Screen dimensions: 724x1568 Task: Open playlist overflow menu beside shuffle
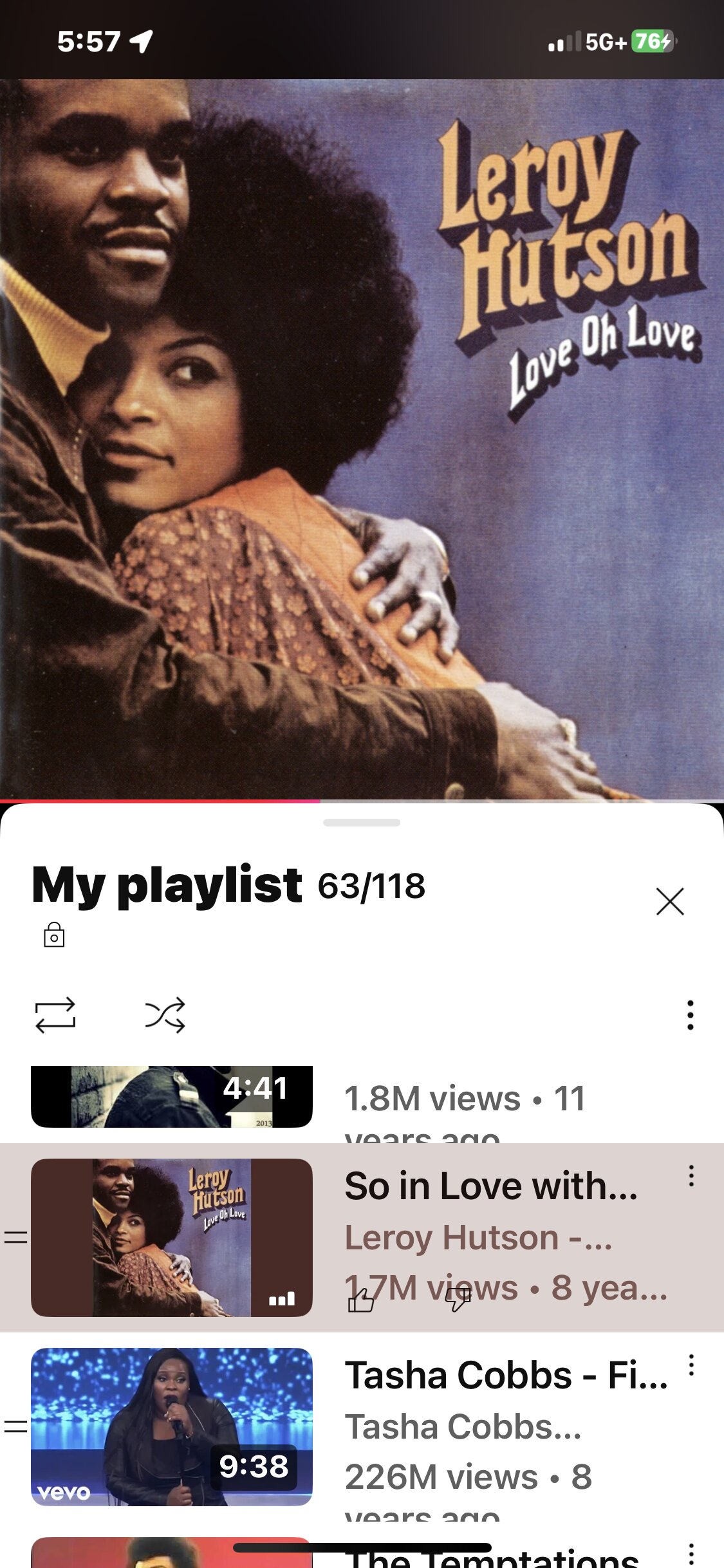(x=690, y=1015)
